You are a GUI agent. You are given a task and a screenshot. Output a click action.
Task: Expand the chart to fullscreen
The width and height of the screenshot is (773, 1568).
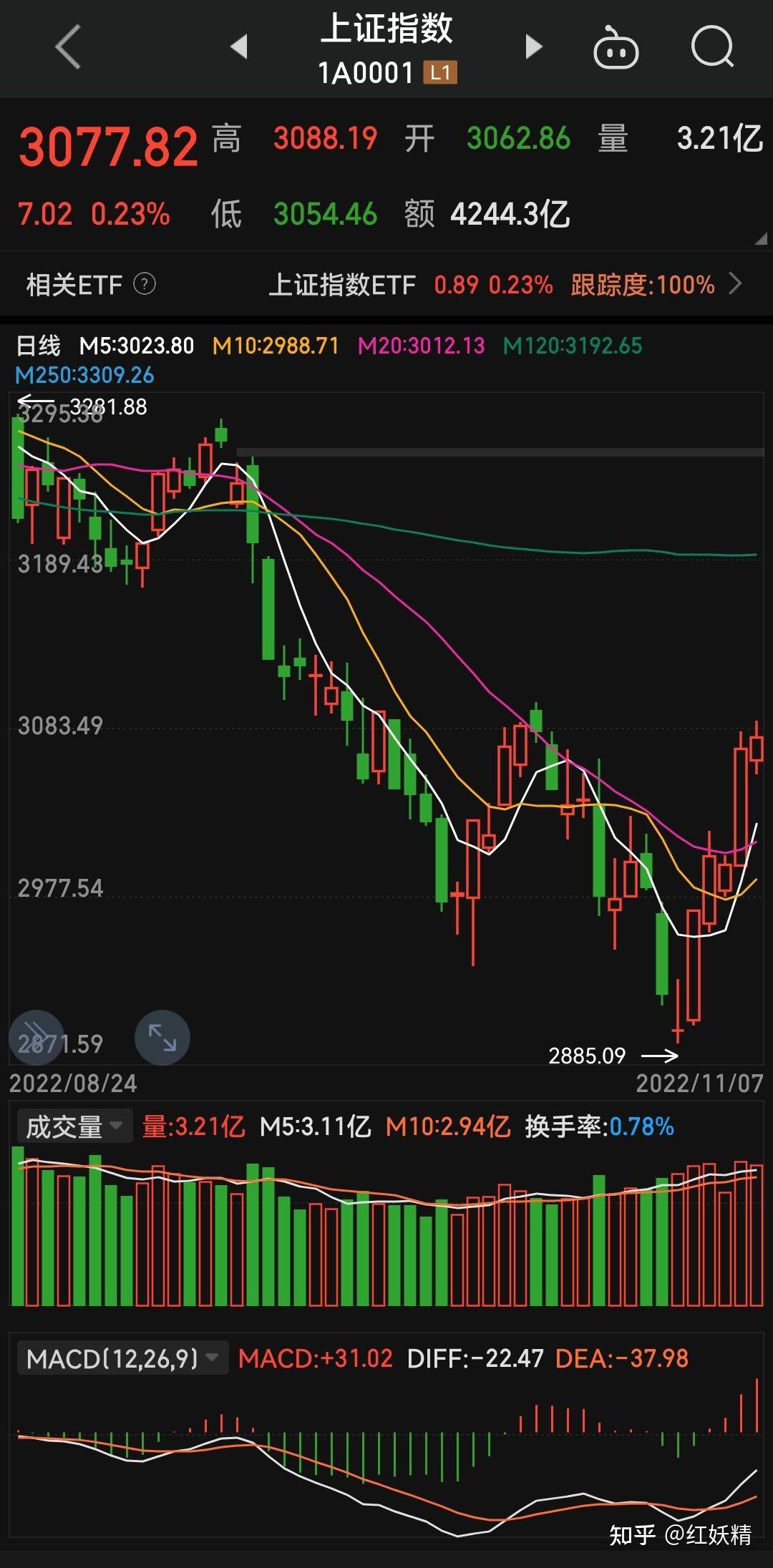pyautogui.click(x=162, y=1037)
